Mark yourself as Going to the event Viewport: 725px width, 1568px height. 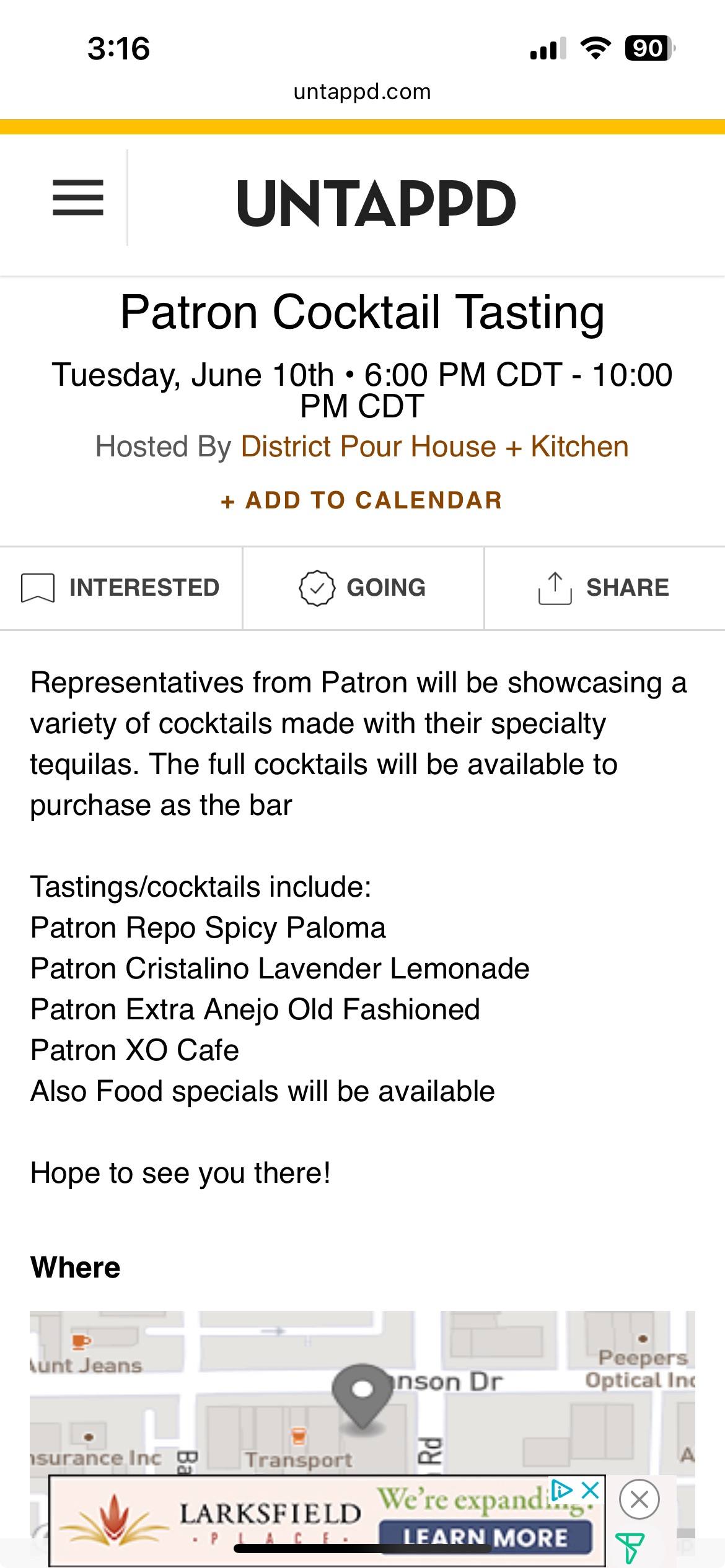pyautogui.click(x=363, y=588)
